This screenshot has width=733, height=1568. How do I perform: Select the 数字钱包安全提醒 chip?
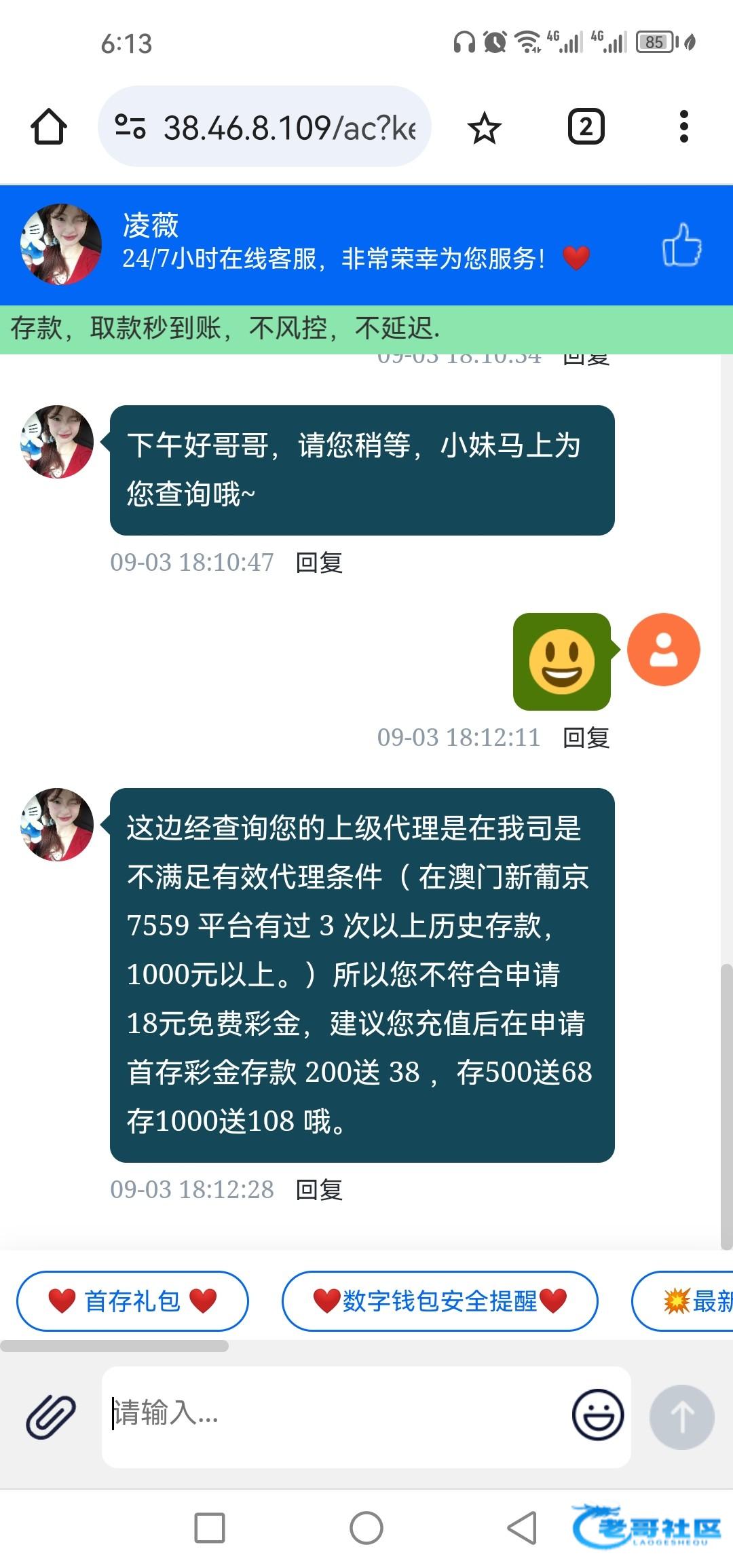click(439, 1301)
